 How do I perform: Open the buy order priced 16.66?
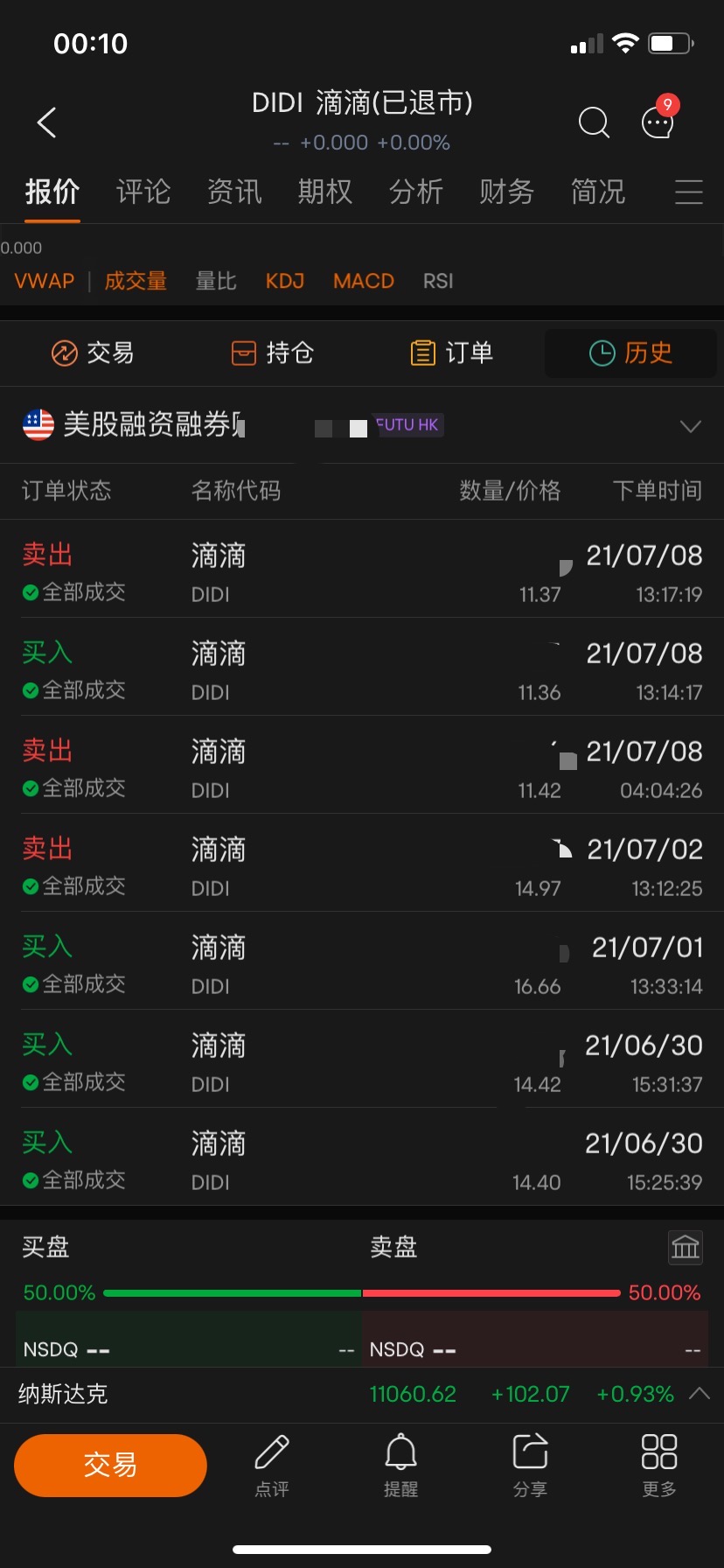coord(362,965)
